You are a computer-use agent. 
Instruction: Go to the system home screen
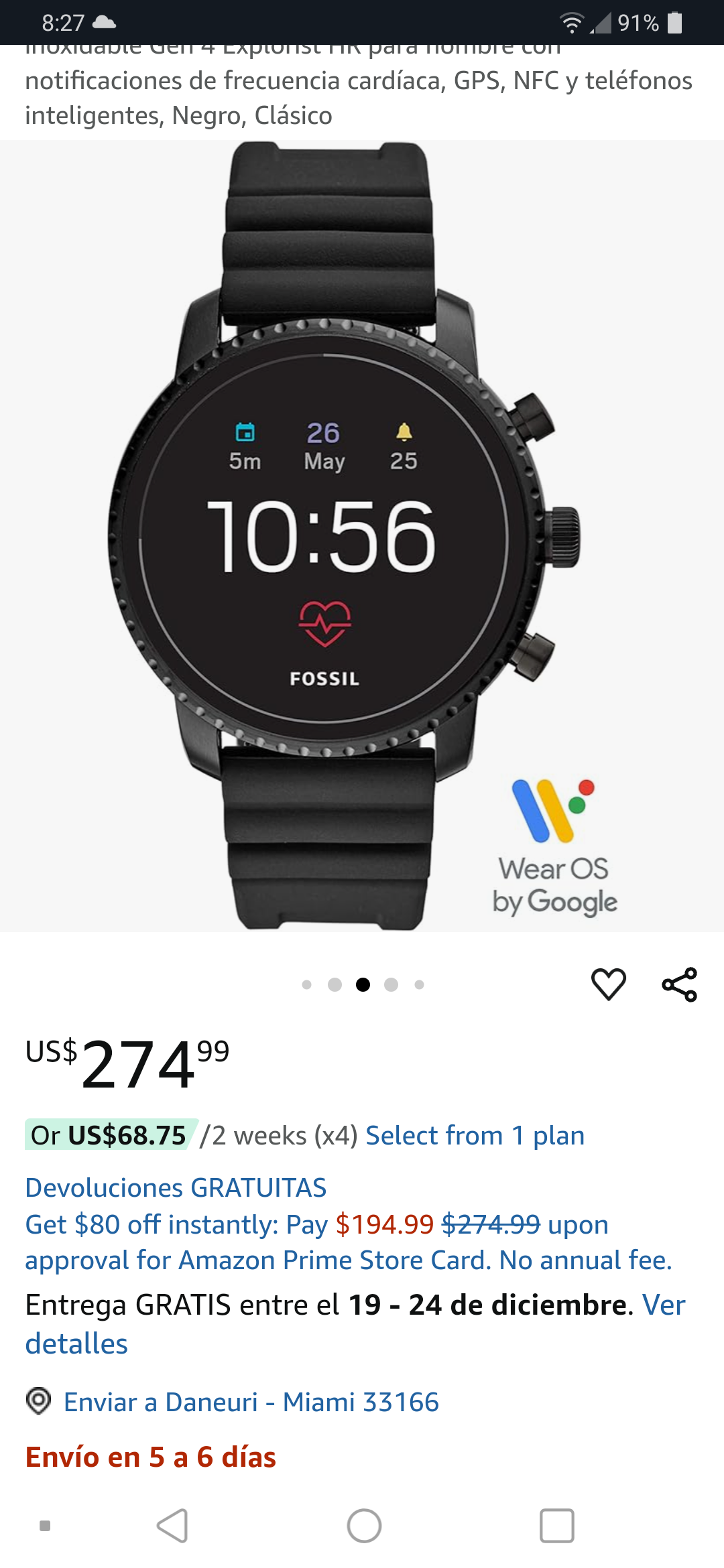click(364, 1526)
